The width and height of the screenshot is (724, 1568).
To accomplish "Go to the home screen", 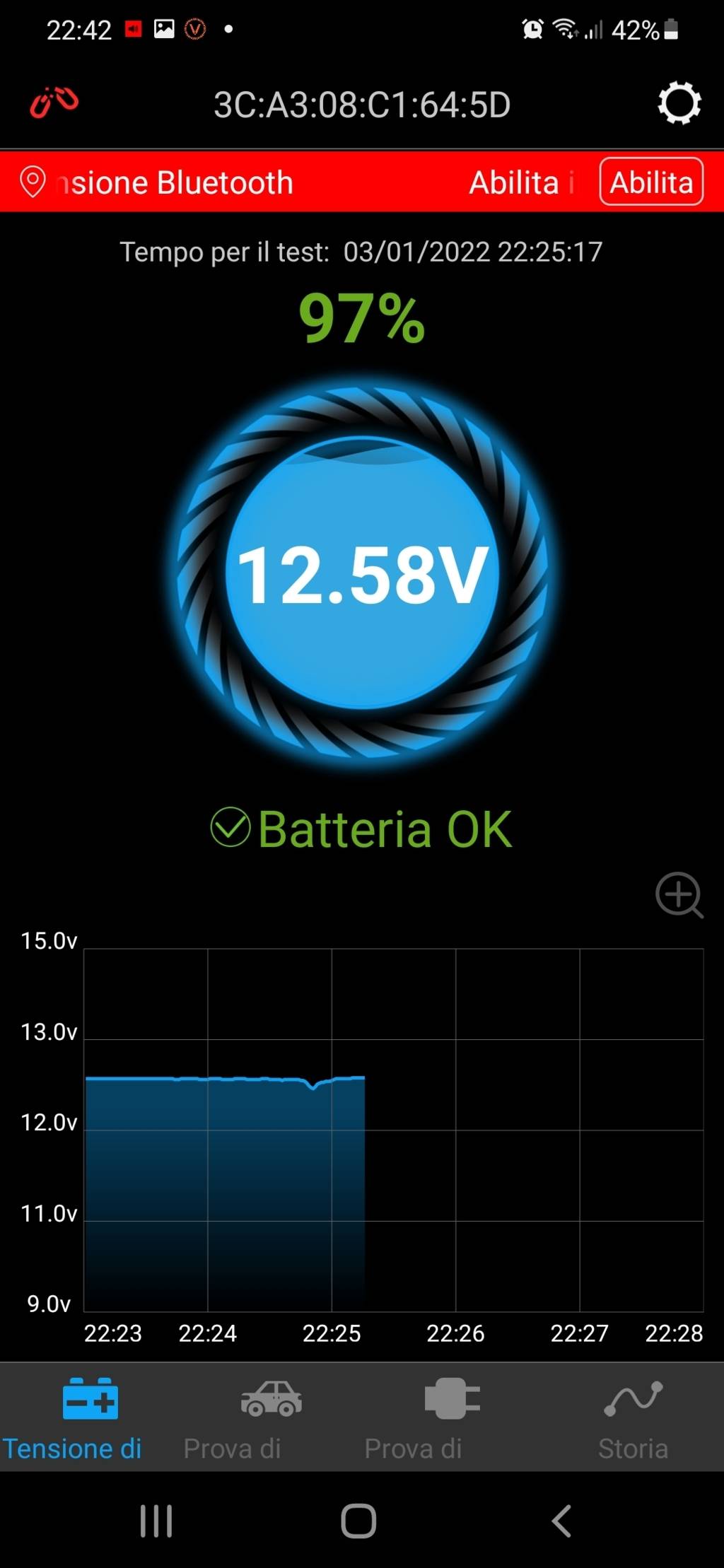I will click(x=358, y=1520).
